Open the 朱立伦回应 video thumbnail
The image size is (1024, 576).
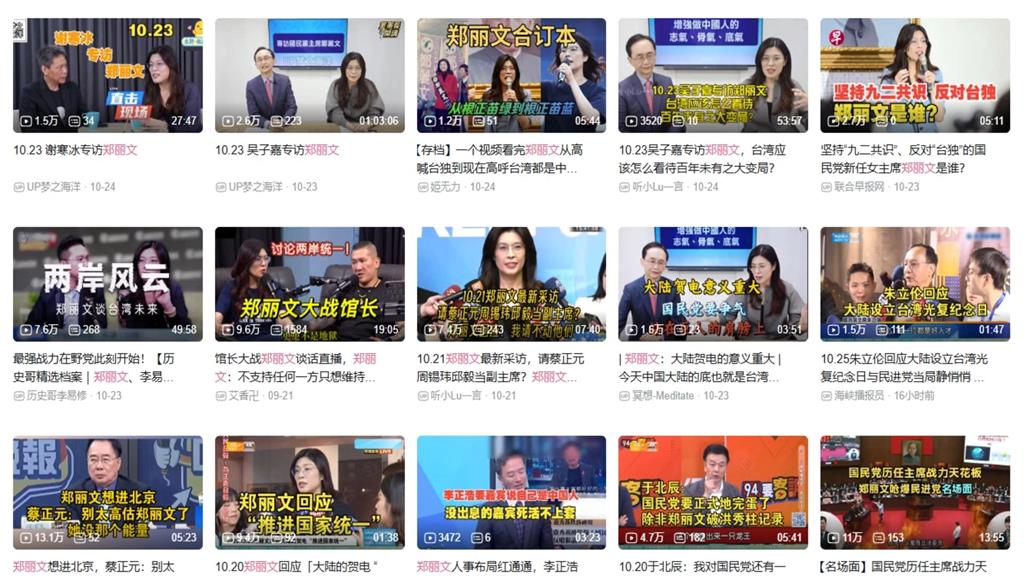point(913,284)
